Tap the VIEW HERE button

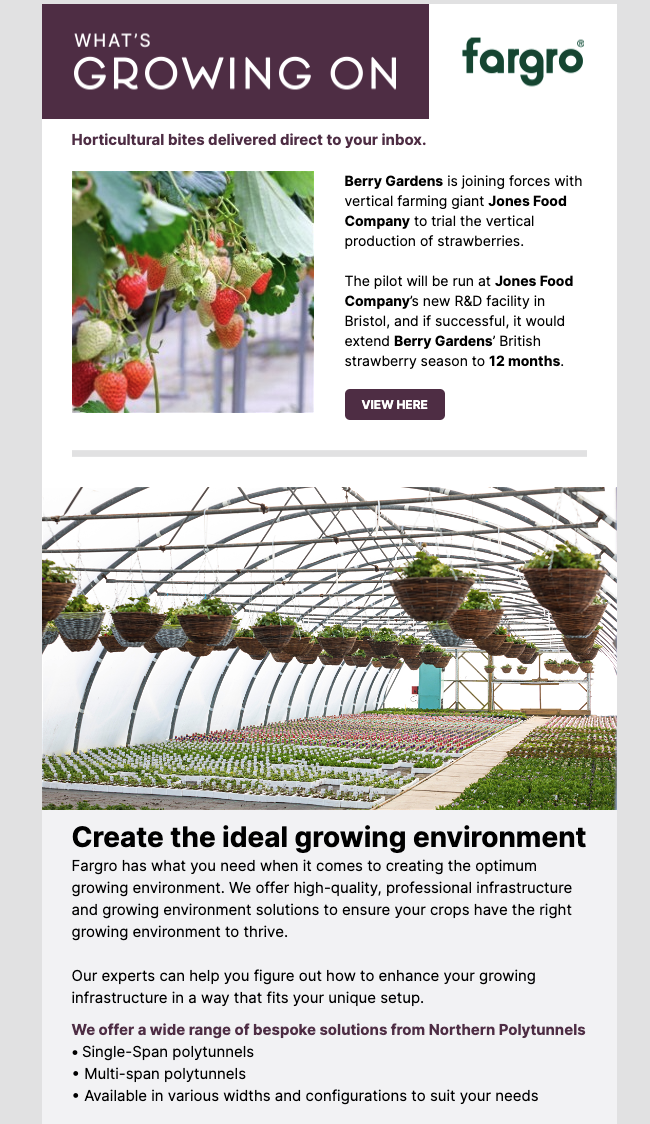coord(394,404)
